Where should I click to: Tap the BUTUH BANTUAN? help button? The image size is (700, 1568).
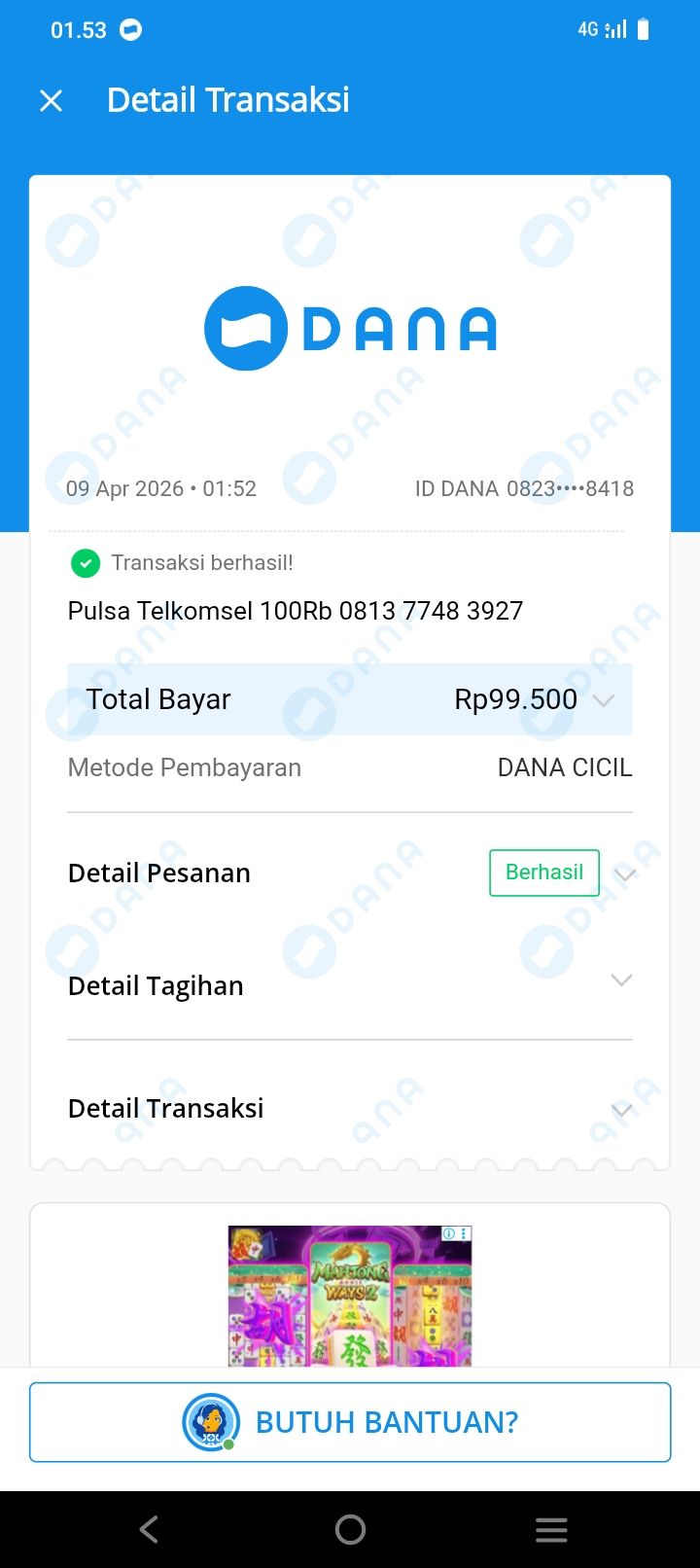(x=350, y=1422)
